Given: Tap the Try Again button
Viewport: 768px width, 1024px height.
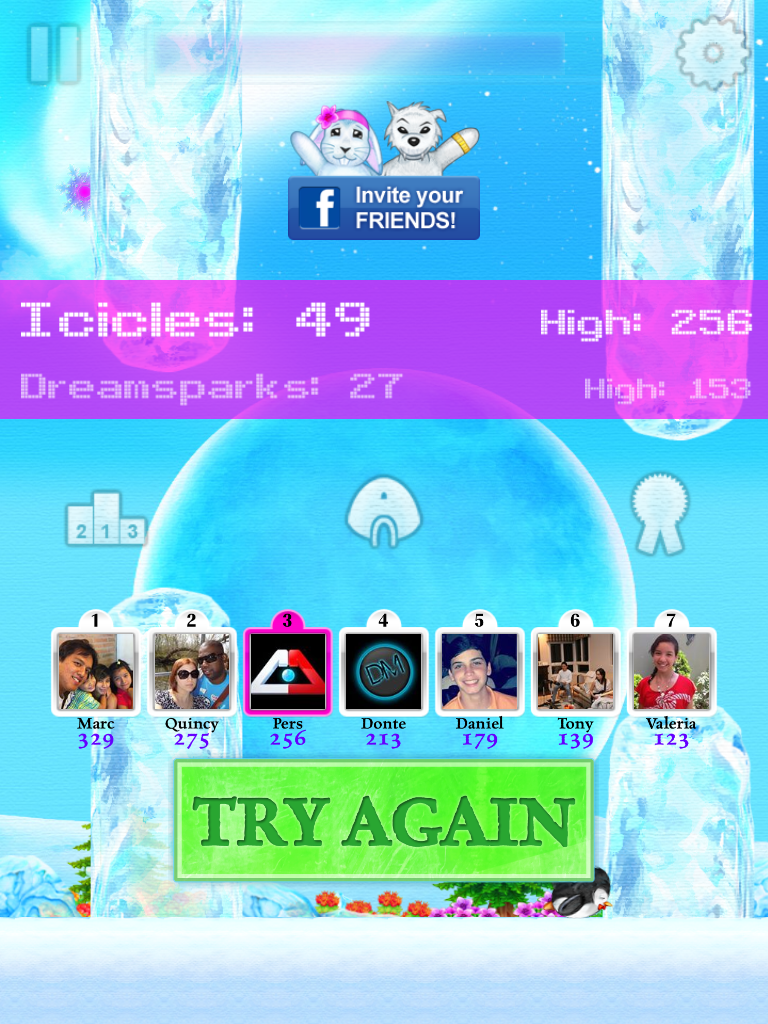Looking at the screenshot, I should [x=384, y=820].
